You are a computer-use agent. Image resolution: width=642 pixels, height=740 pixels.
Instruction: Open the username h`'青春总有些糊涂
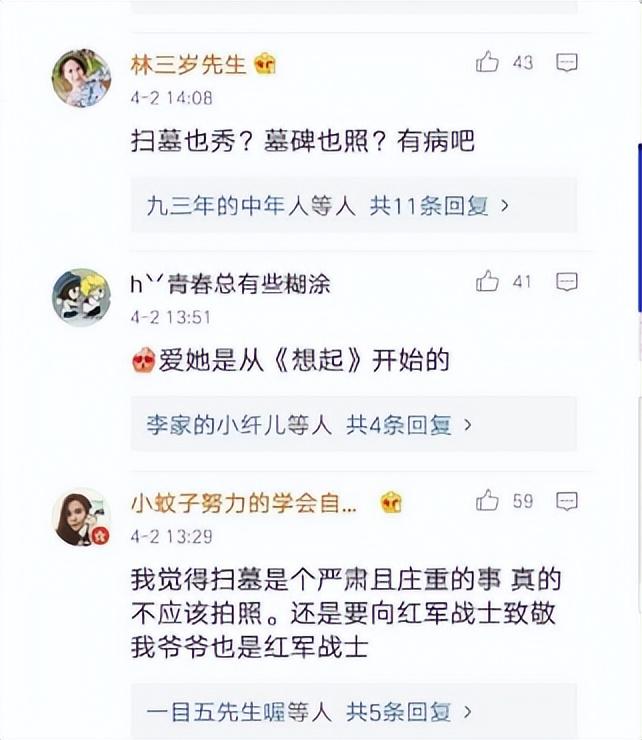(x=230, y=284)
